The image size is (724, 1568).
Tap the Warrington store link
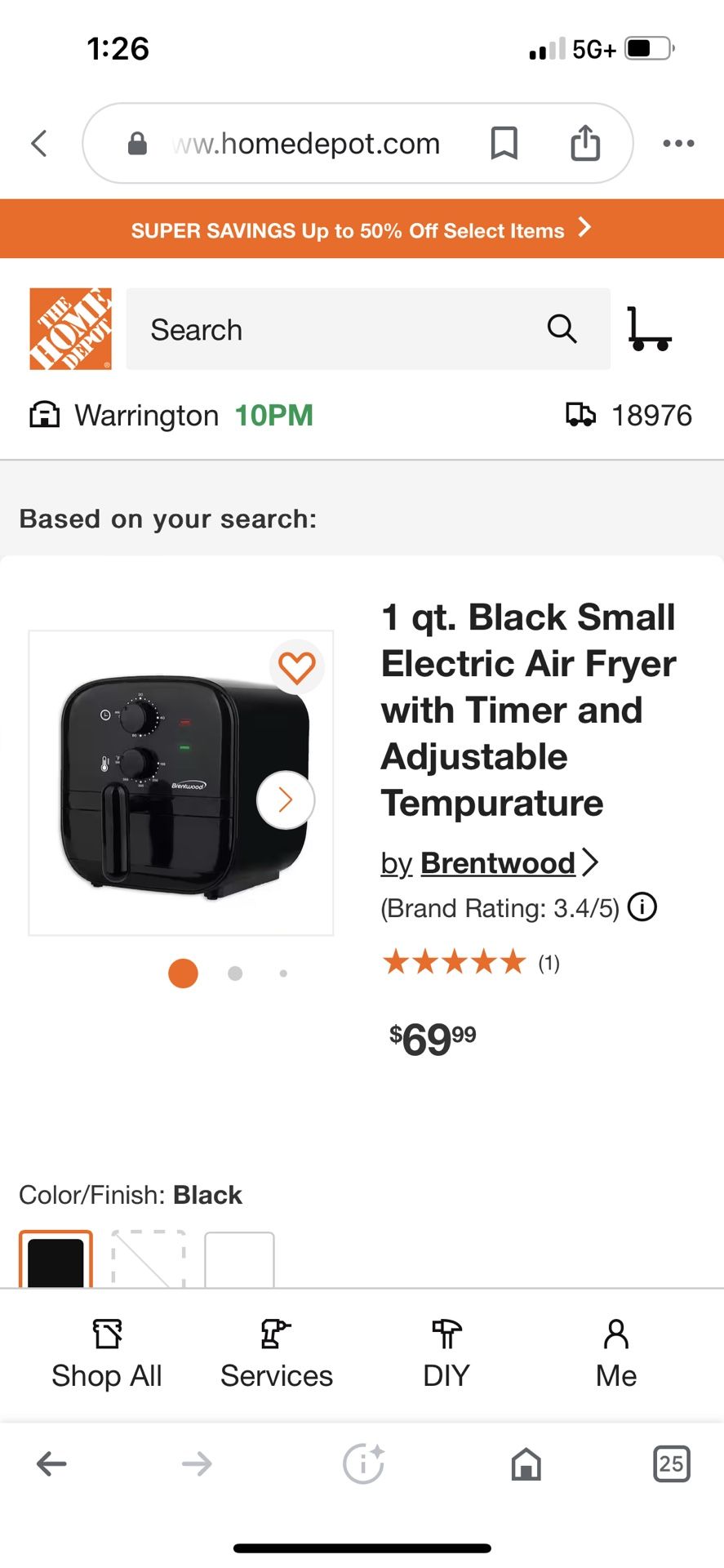click(x=145, y=415)
